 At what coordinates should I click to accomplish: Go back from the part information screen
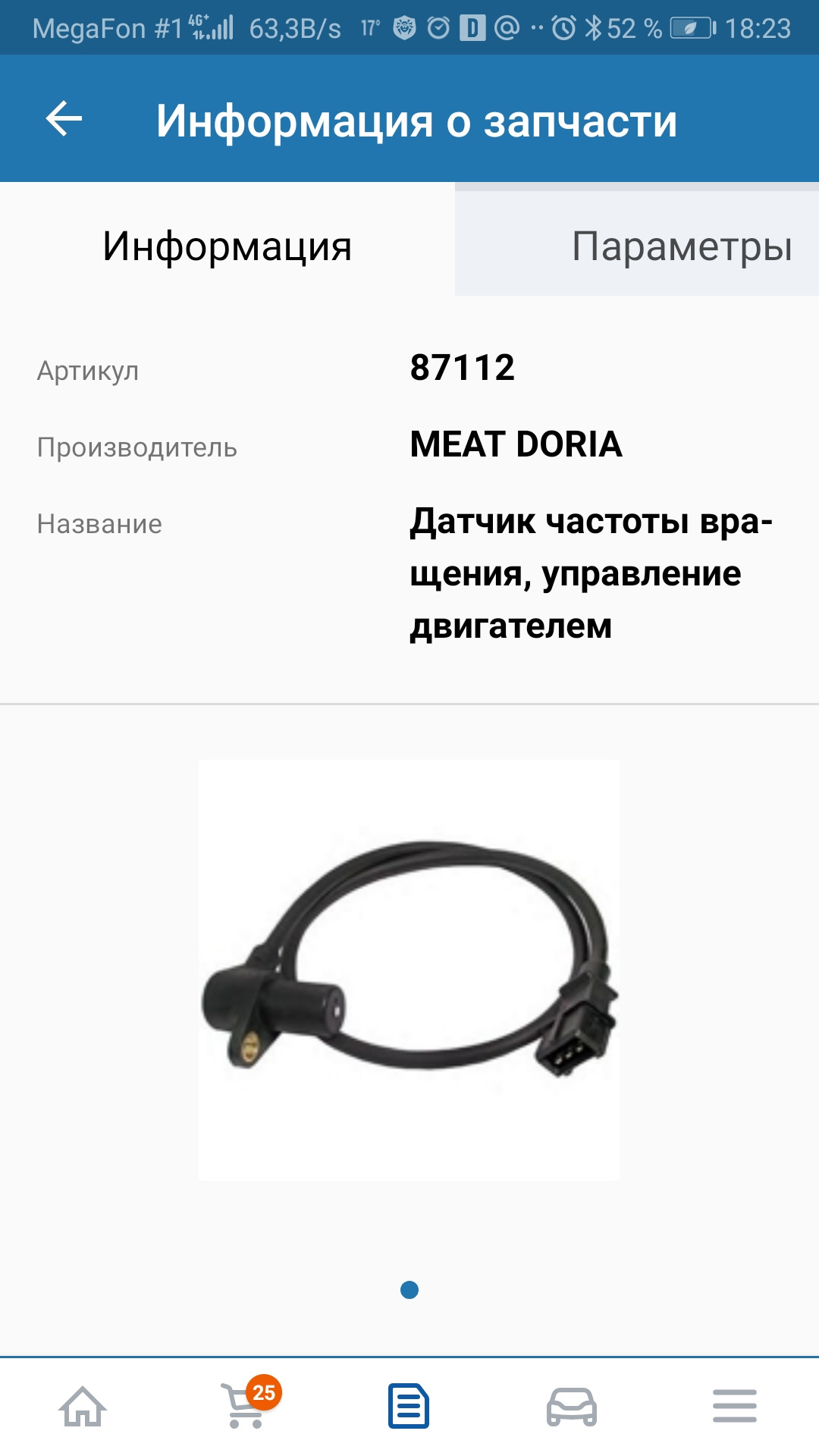point(64,119)
